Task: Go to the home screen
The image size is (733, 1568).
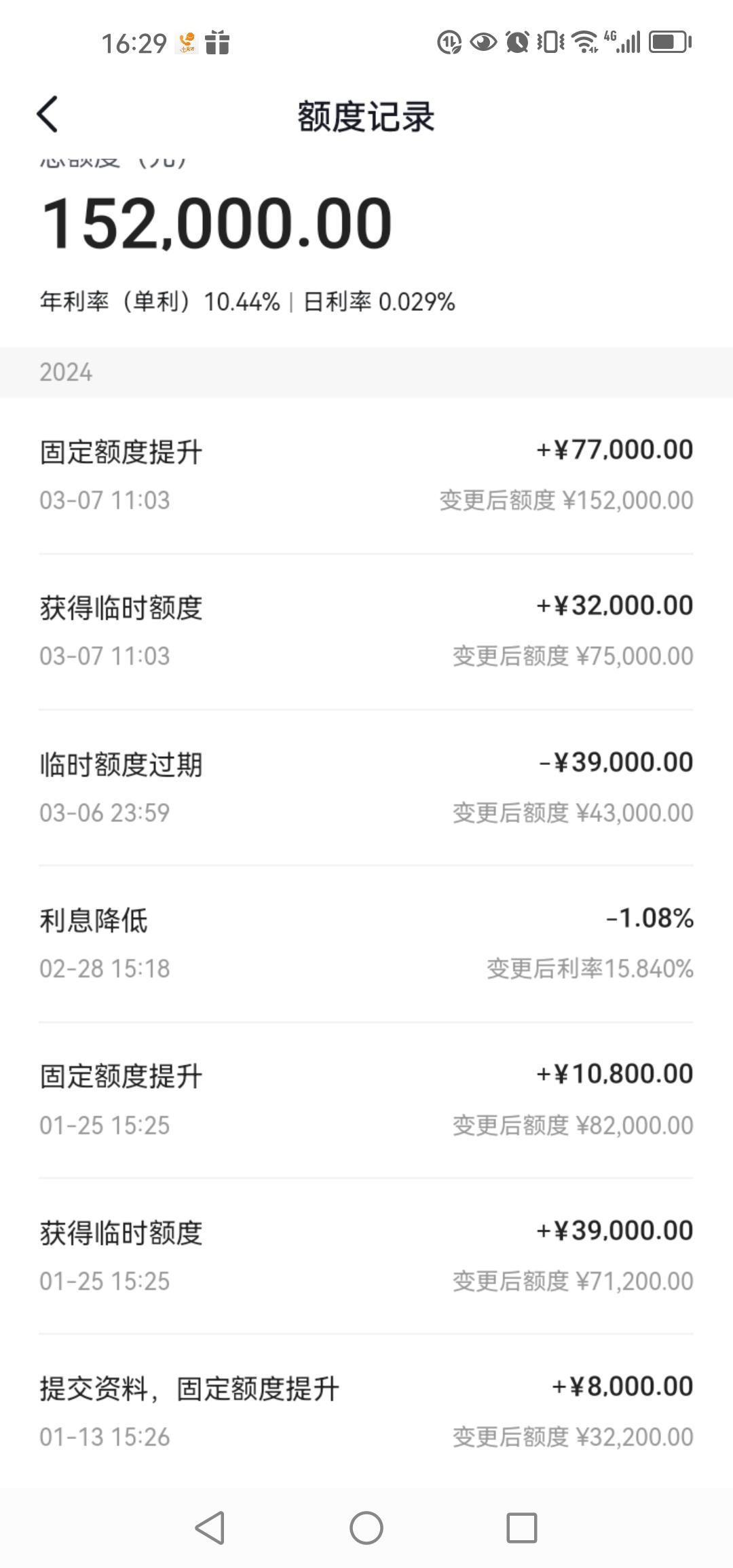Action: (366, 1528)
